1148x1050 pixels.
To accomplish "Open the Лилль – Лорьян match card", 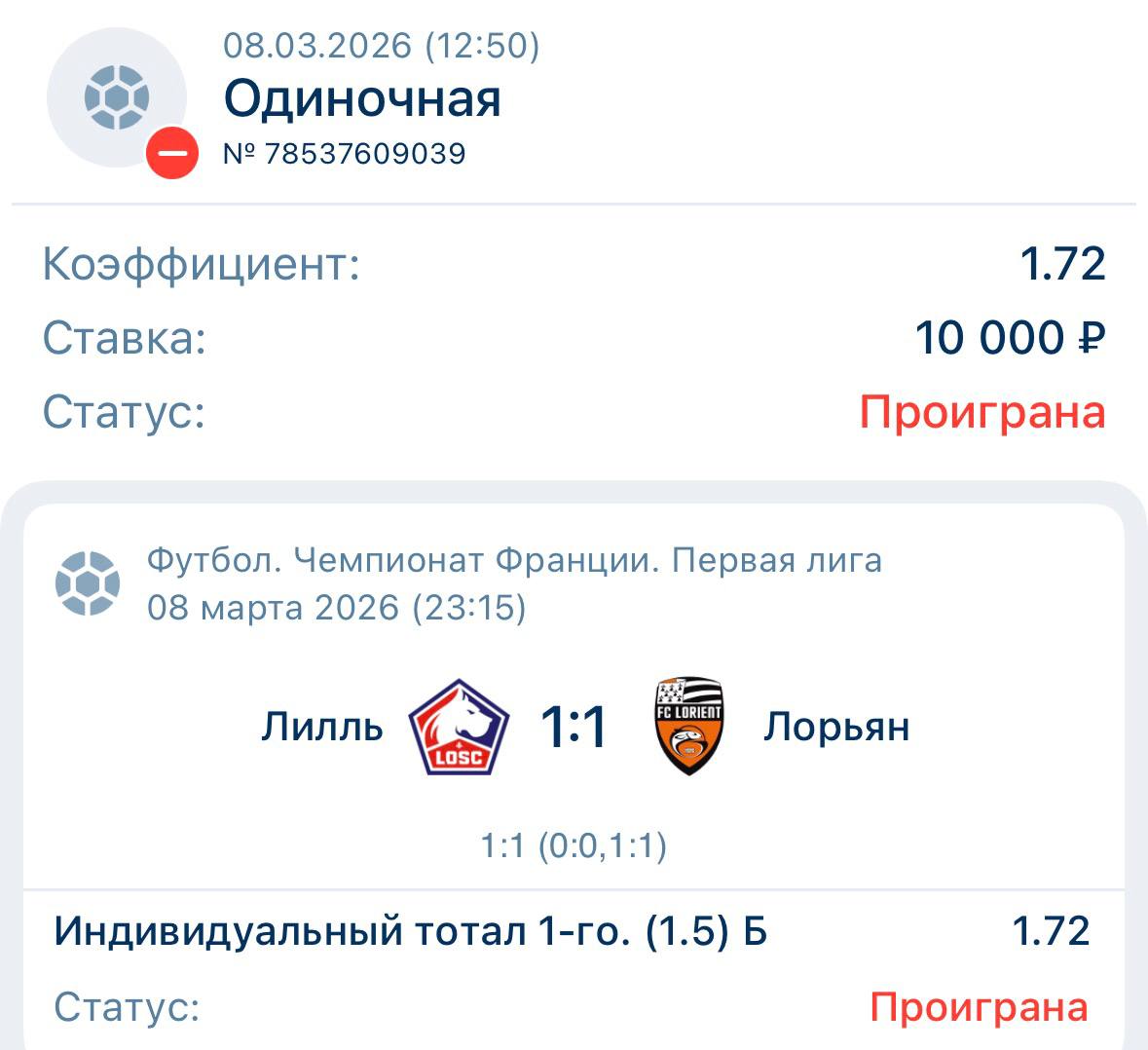I will (x=574, y=728).
